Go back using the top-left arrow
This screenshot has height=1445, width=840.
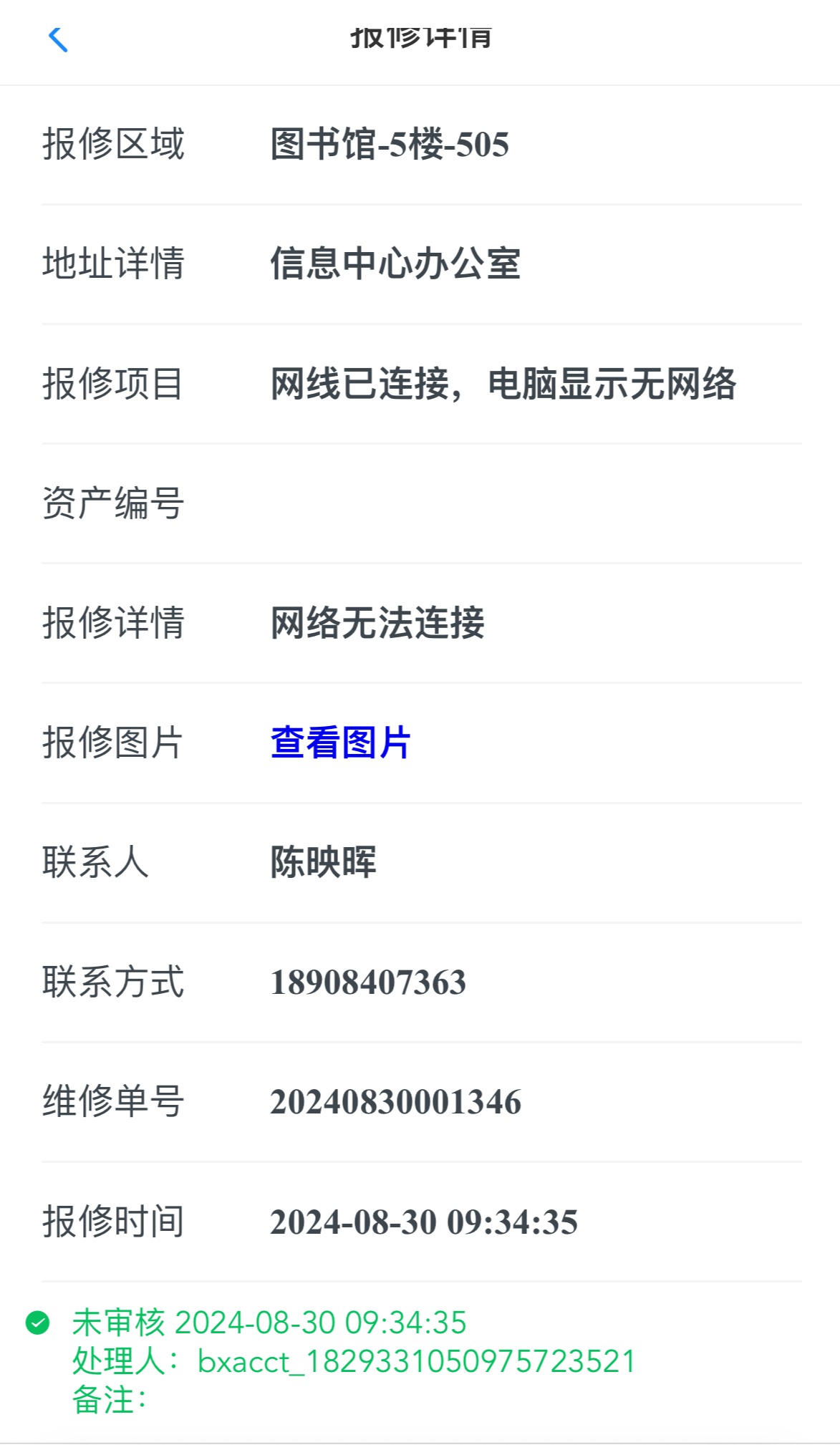point(57,39)
